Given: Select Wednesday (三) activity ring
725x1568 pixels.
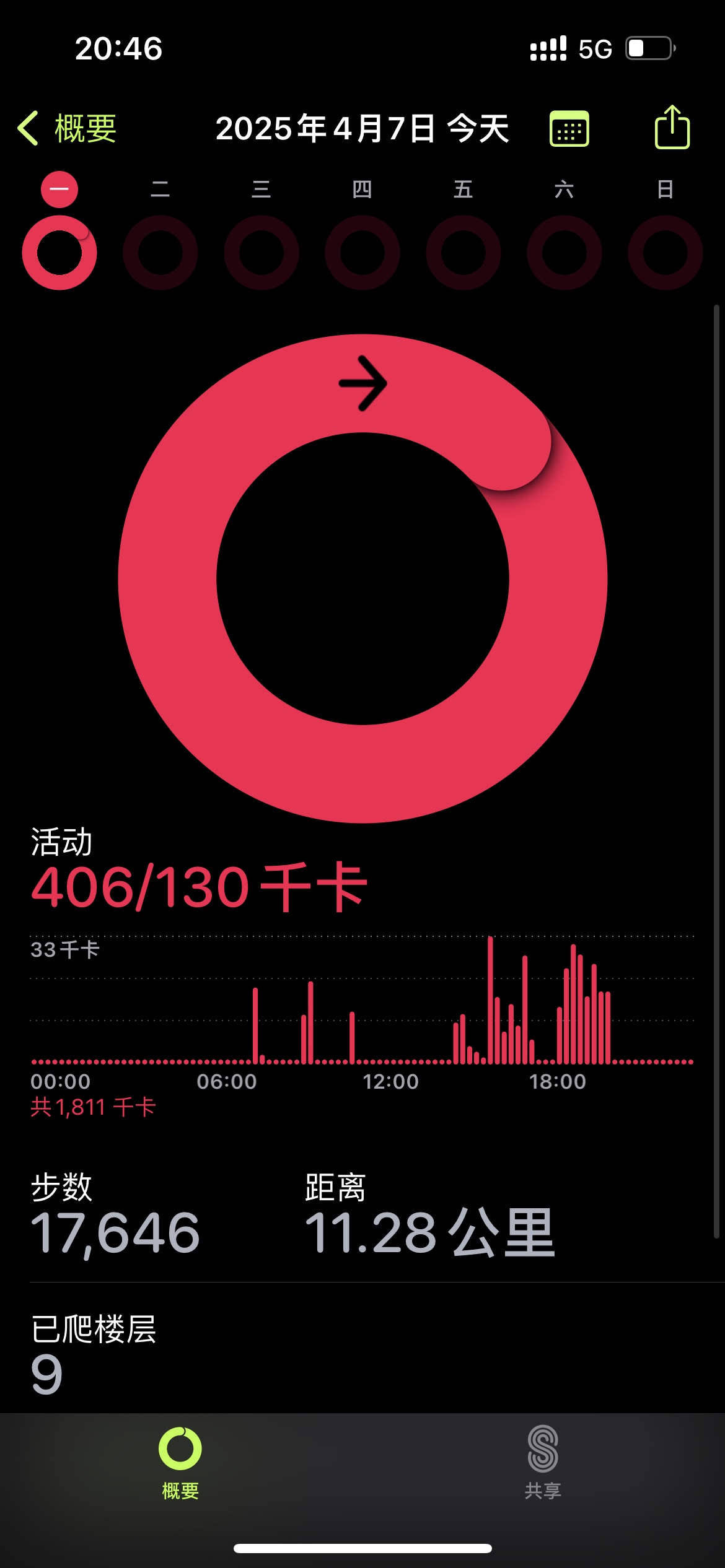Looking at the screenshot, I should (261, 252).
